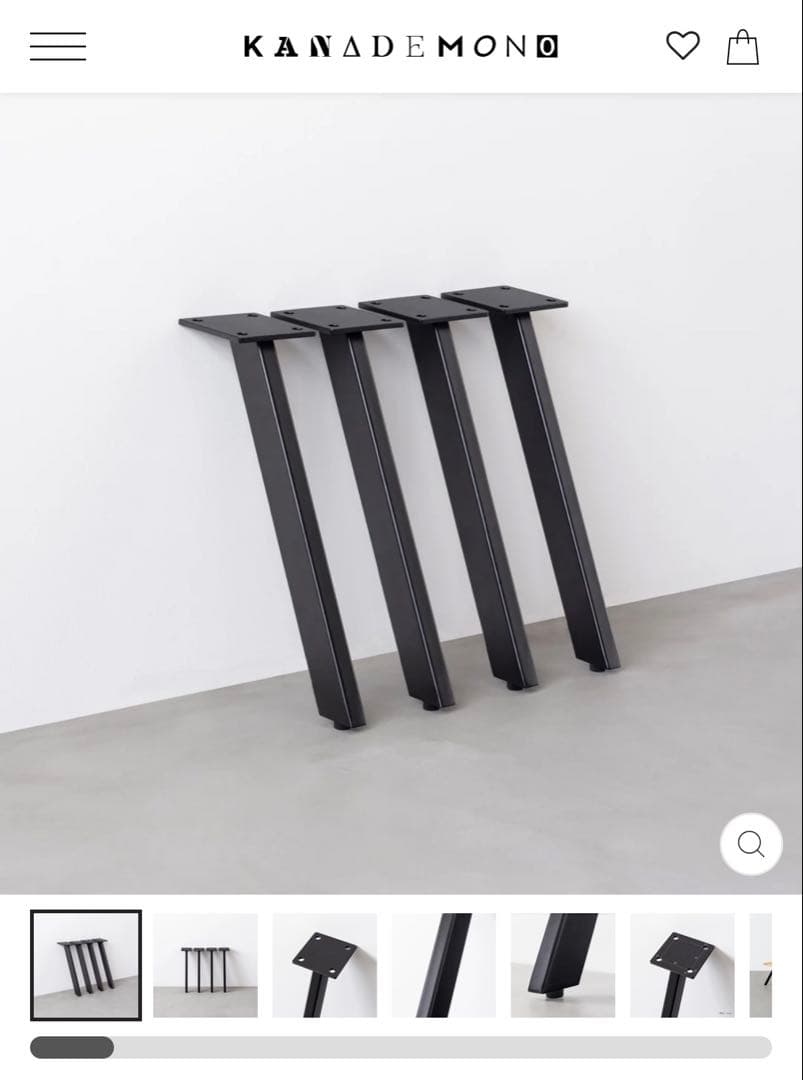Go to the KANADEMONO home logo
The height and width of the screenshot is (1080, 803).
click(401, 46)
